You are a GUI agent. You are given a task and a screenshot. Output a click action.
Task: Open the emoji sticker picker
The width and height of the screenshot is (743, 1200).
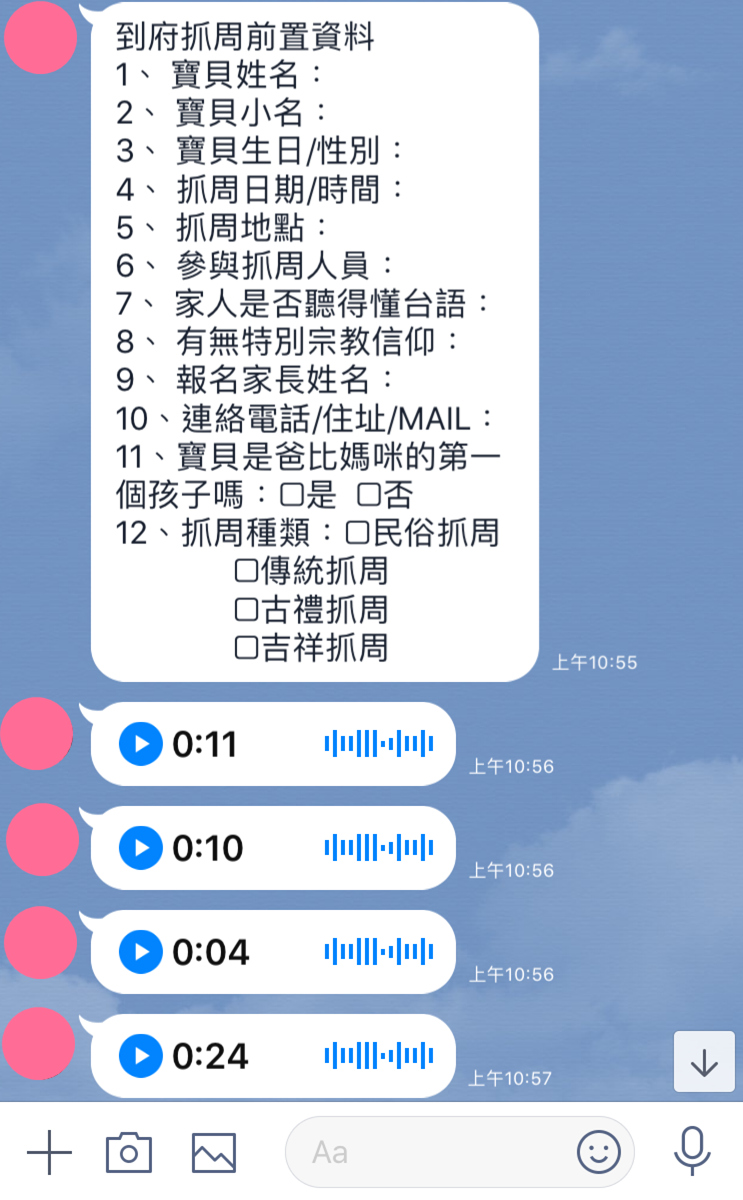pyautogui.click(x=598, y=1153)
